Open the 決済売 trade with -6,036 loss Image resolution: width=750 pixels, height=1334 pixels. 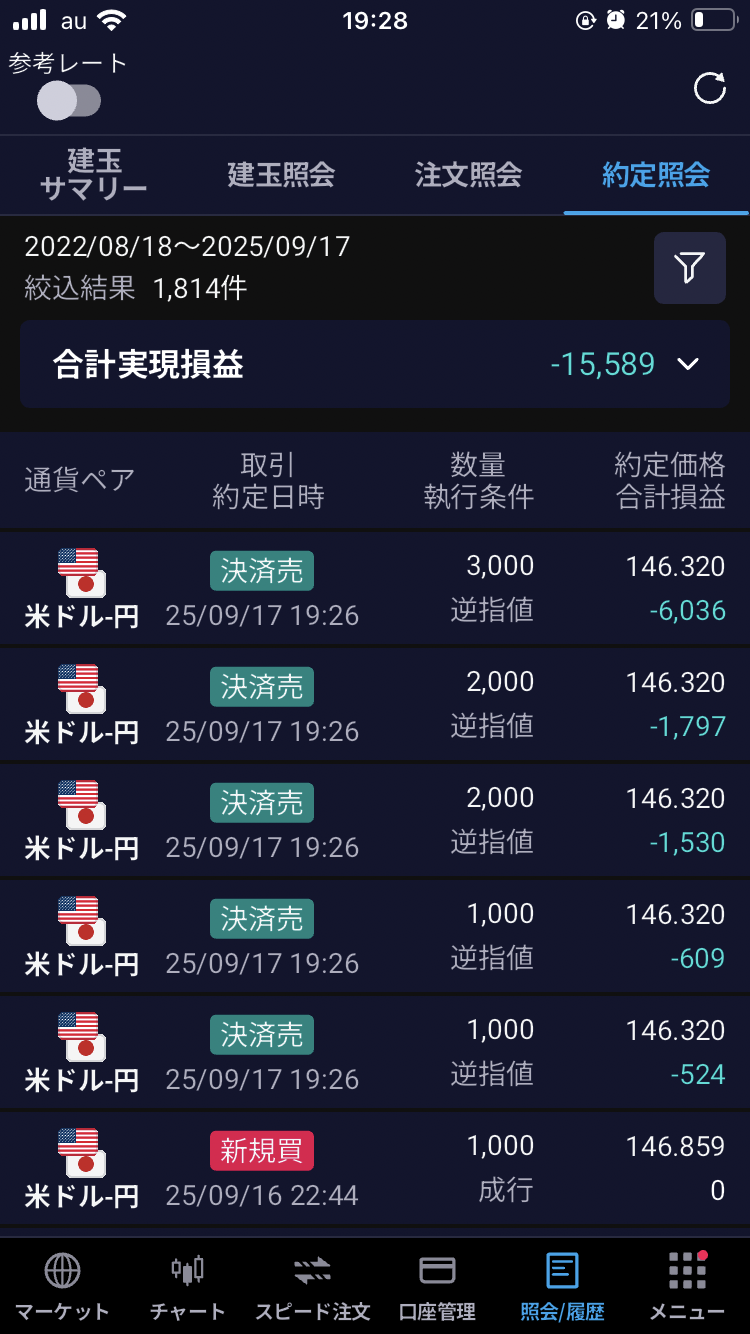pos(375,589)
